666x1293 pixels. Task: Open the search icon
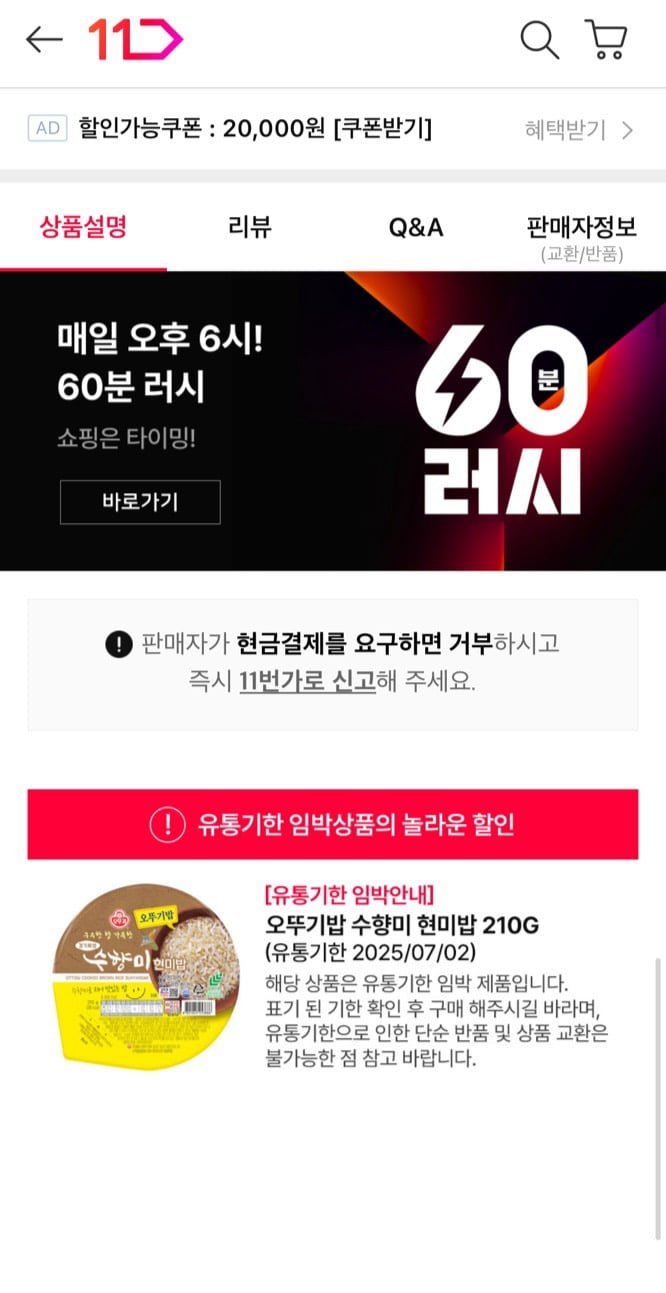click(539, 40)
